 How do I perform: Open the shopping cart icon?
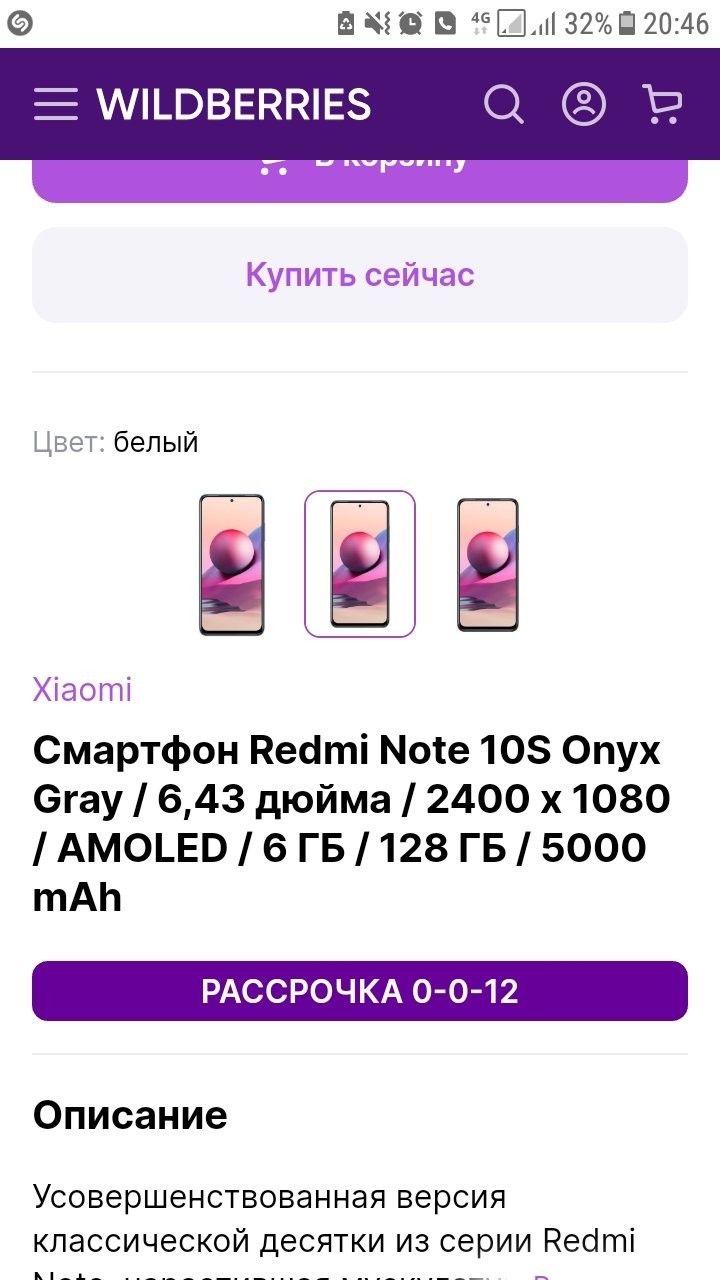[661, 104]
